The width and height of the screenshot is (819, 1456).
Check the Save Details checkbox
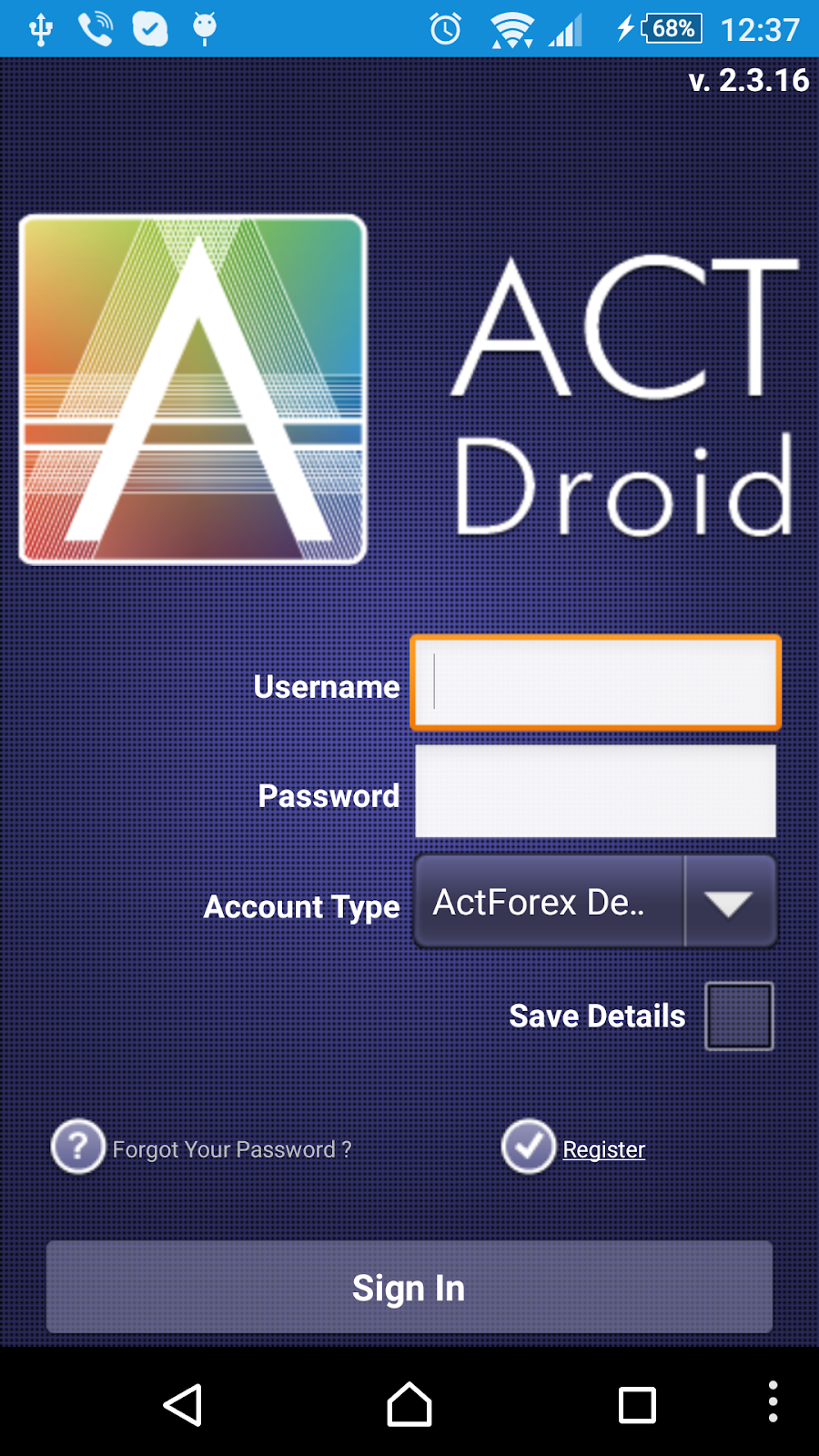tap(739, 1016)
